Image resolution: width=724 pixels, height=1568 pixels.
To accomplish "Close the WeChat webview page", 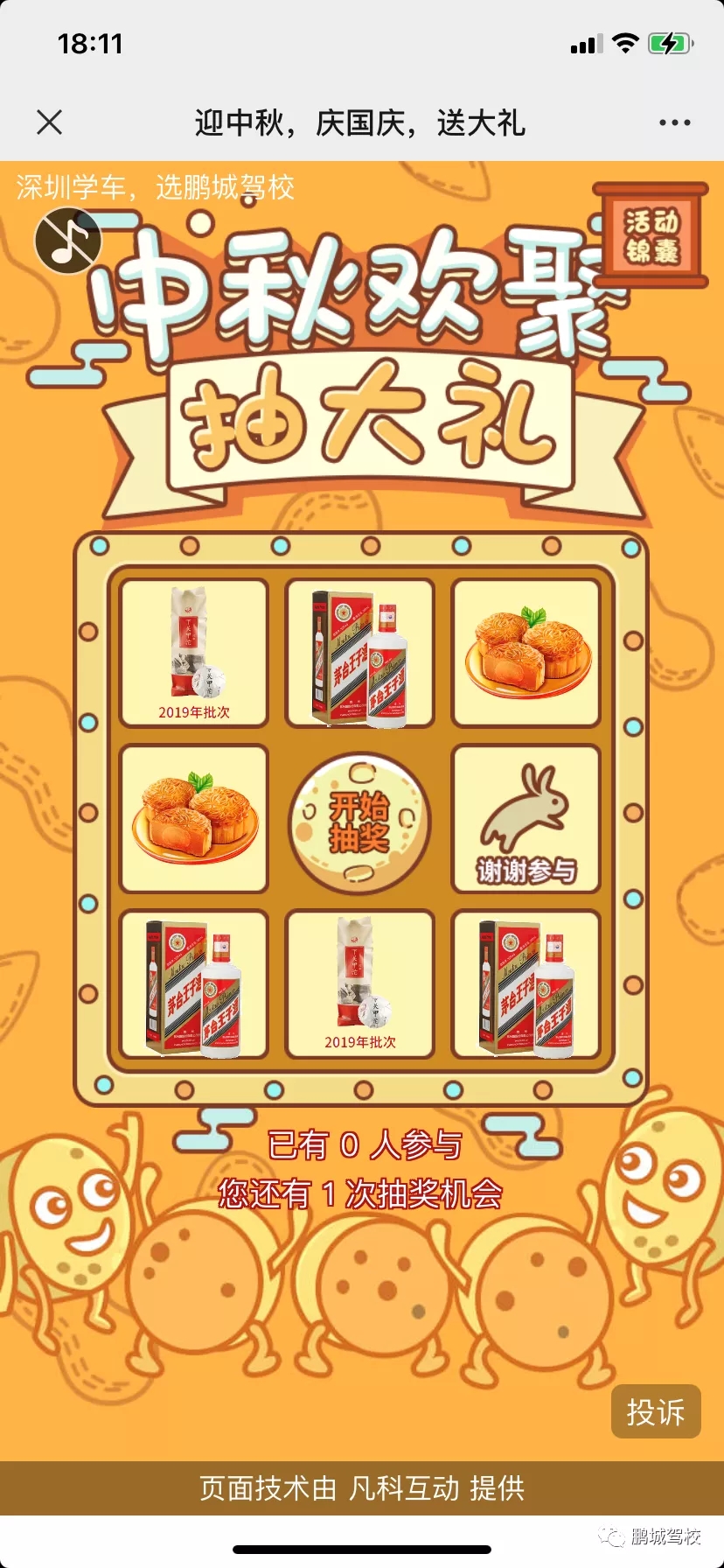I will [50, 122].
